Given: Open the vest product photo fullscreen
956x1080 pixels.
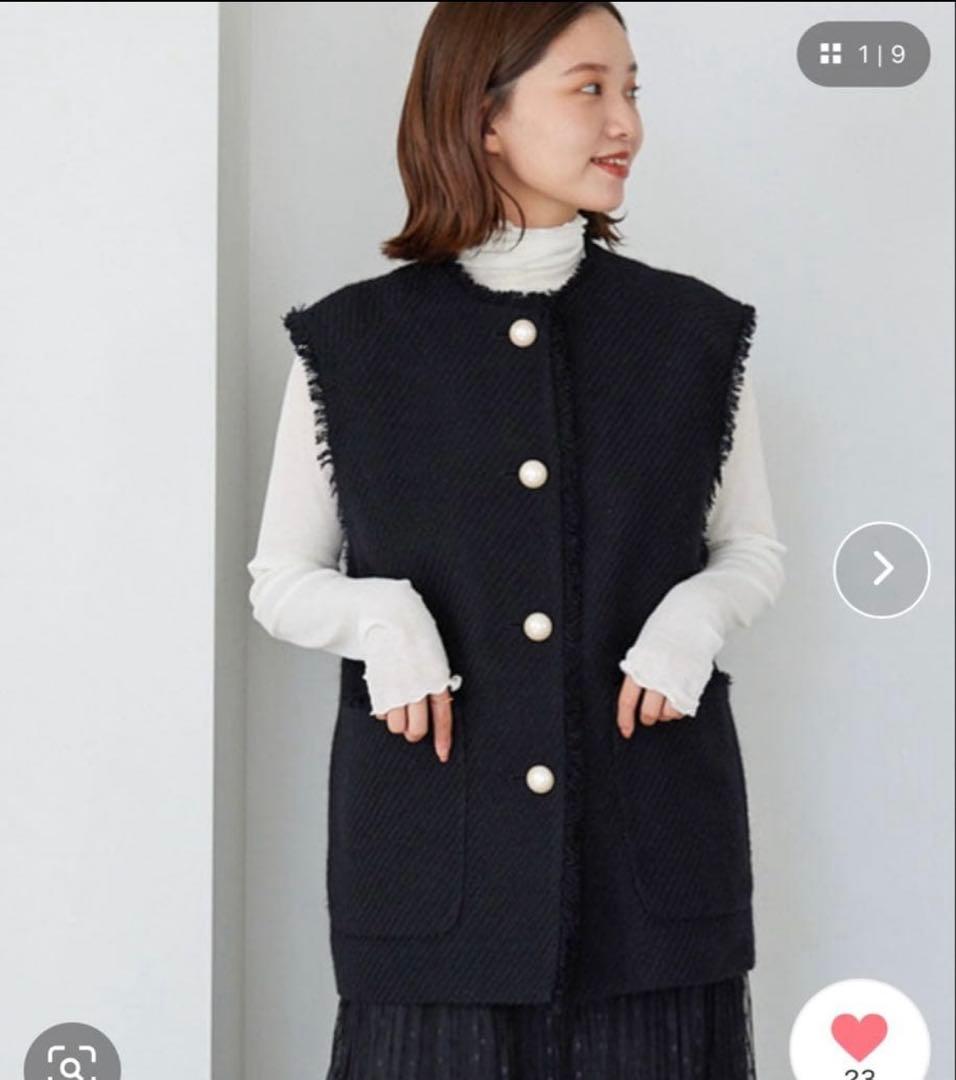Looking at the screenshot, I should coord(478,540).
